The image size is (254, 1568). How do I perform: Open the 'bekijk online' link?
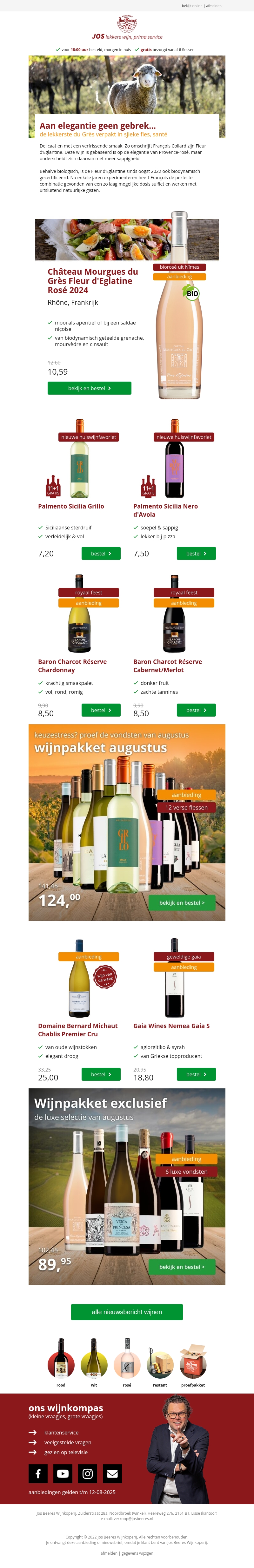(191, 5)
